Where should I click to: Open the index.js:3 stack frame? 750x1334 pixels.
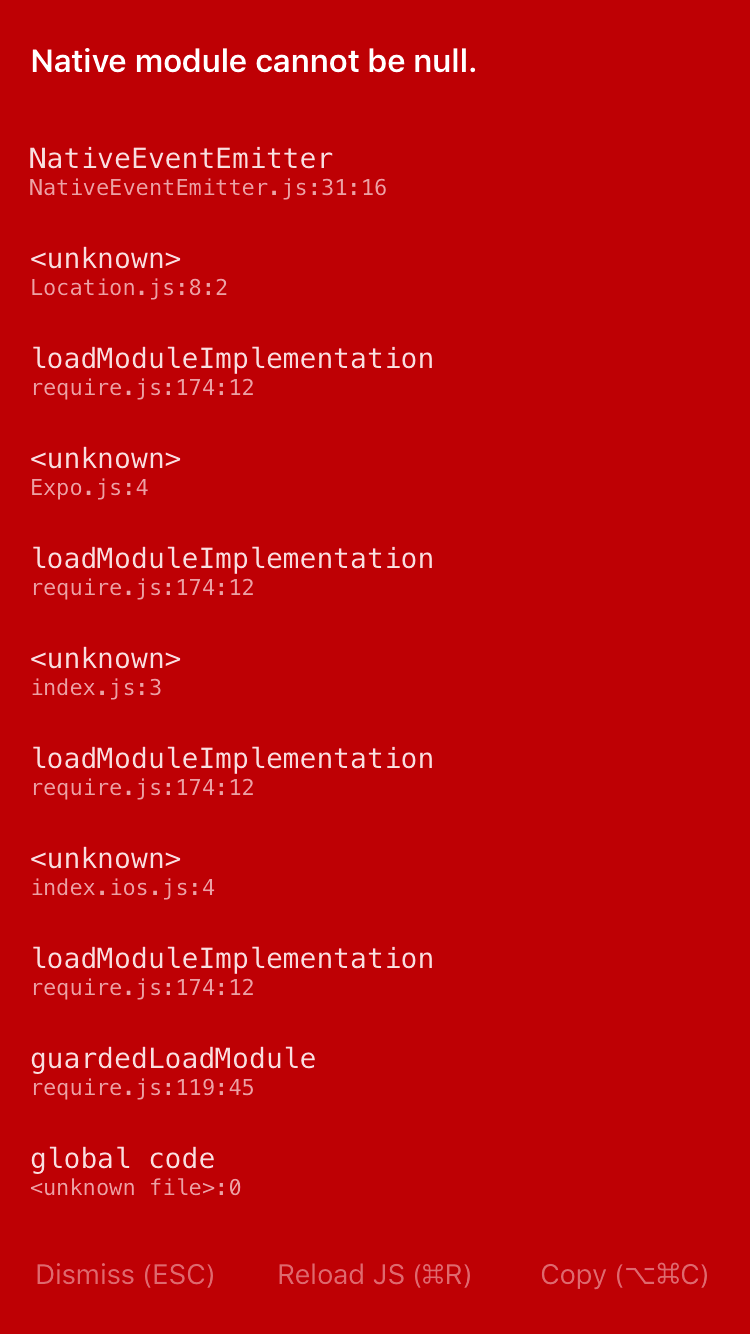point(96,687)
